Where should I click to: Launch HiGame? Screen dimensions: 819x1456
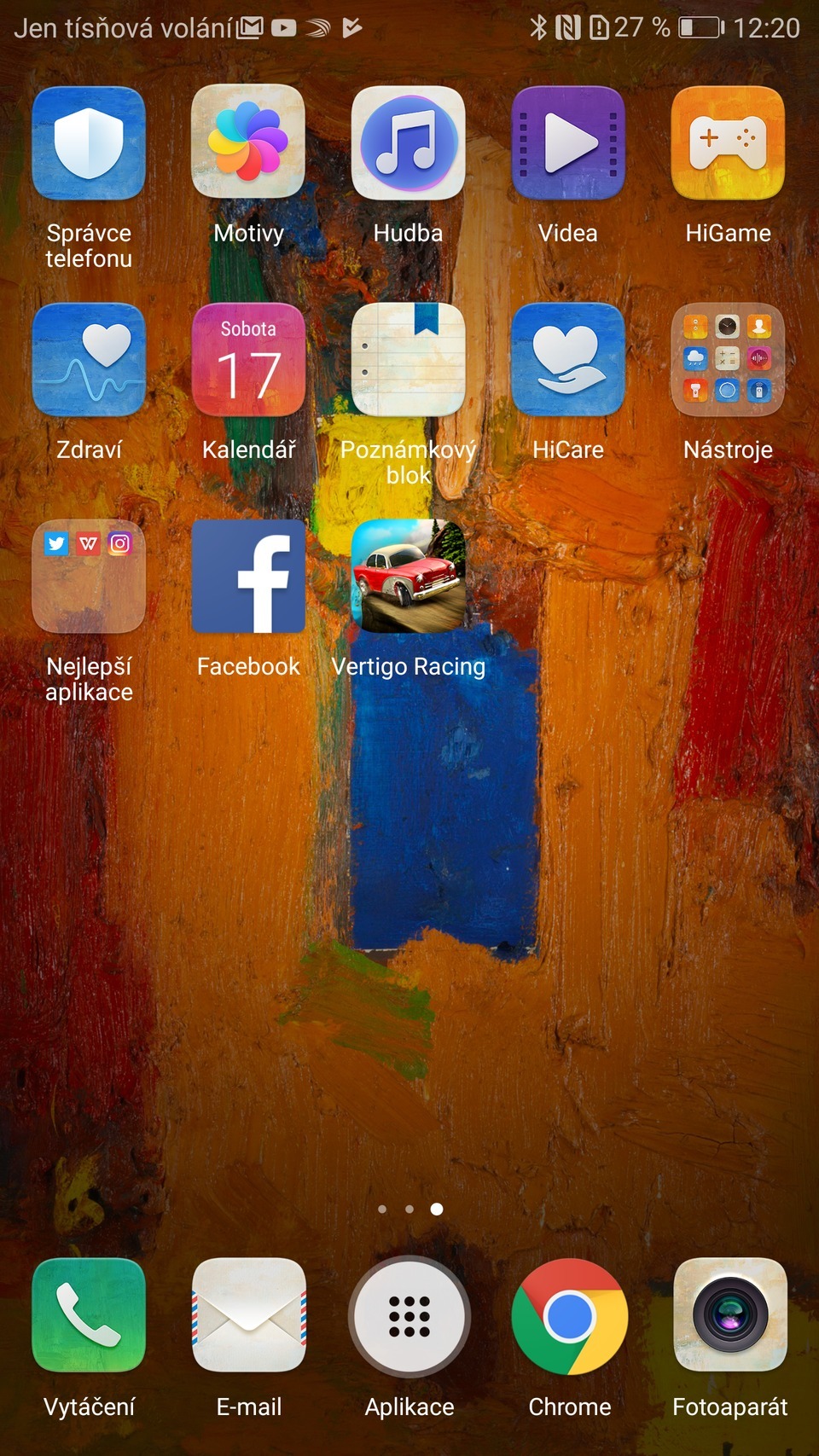[728, 143]
